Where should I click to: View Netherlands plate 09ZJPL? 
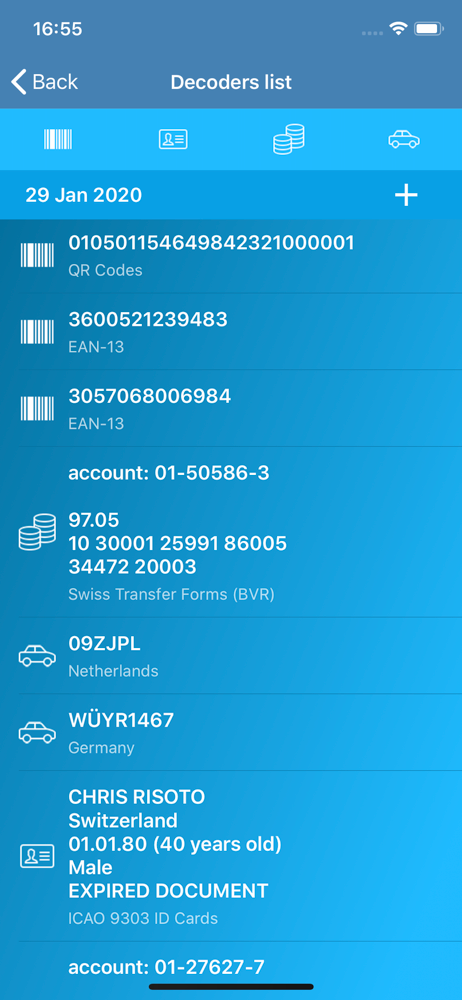click(x=231, y=656)
